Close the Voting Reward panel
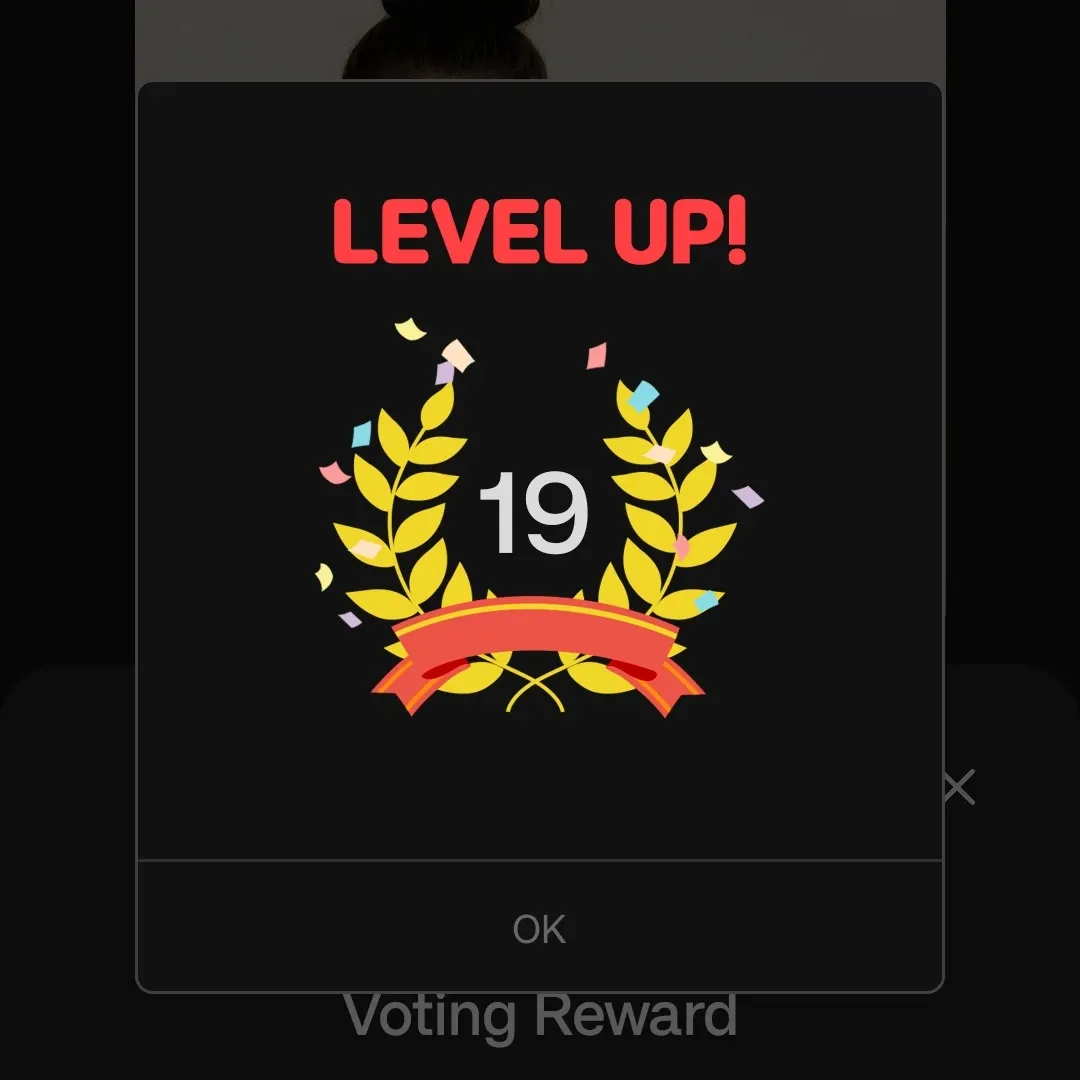This screenshot has width=1080, height=1080. pos(958,788)
